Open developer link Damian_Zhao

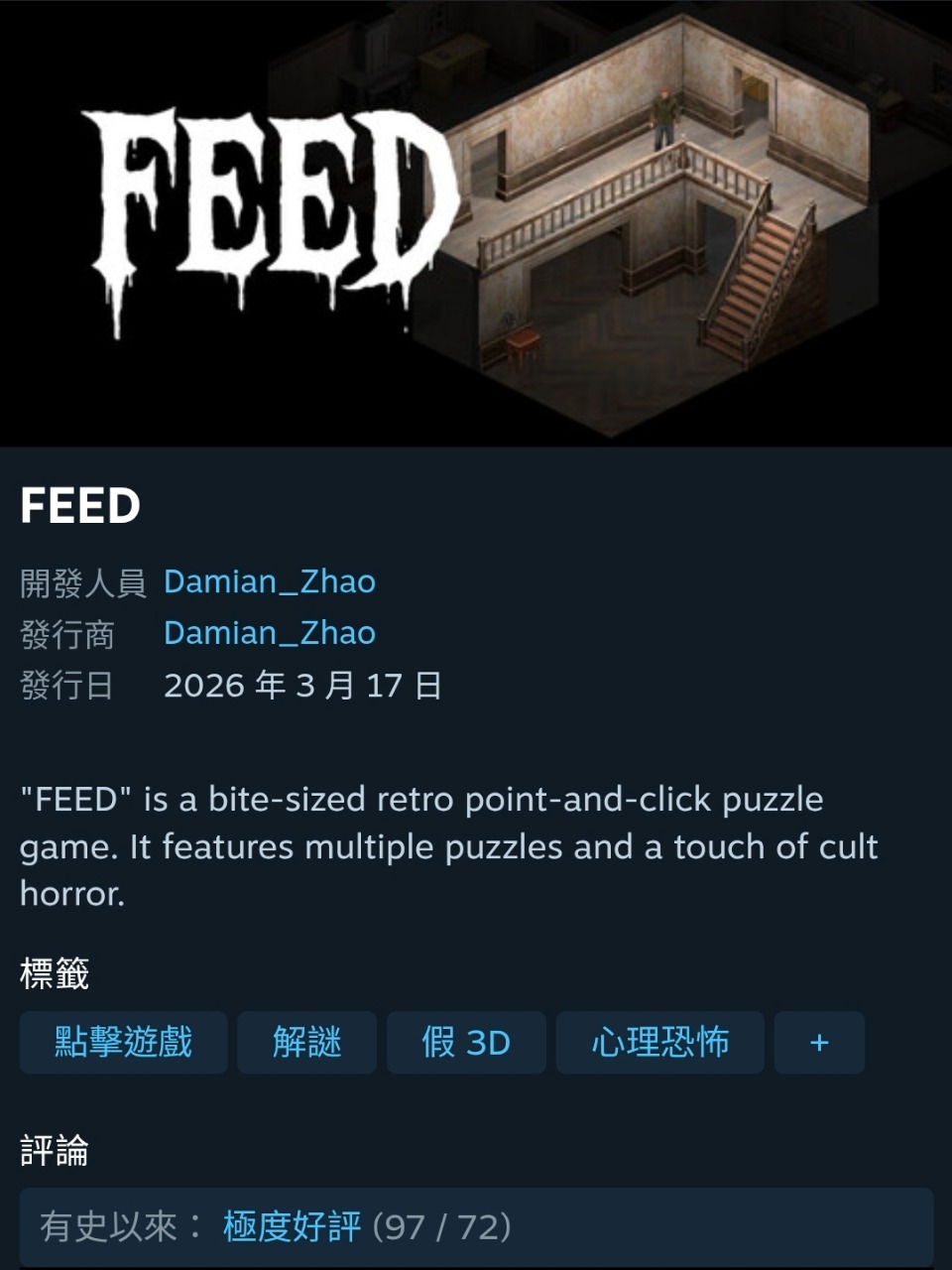269,581
